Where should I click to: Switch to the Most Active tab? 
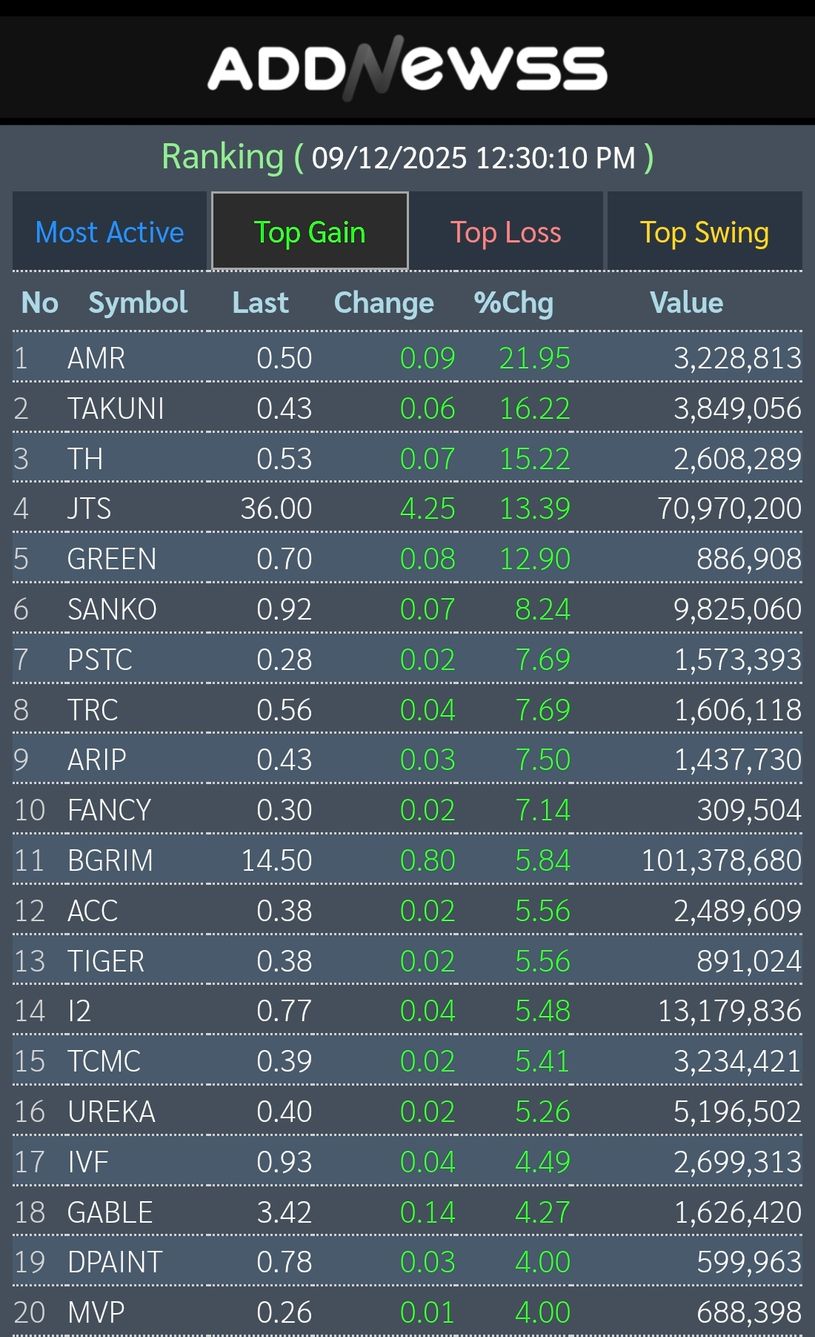110,232
